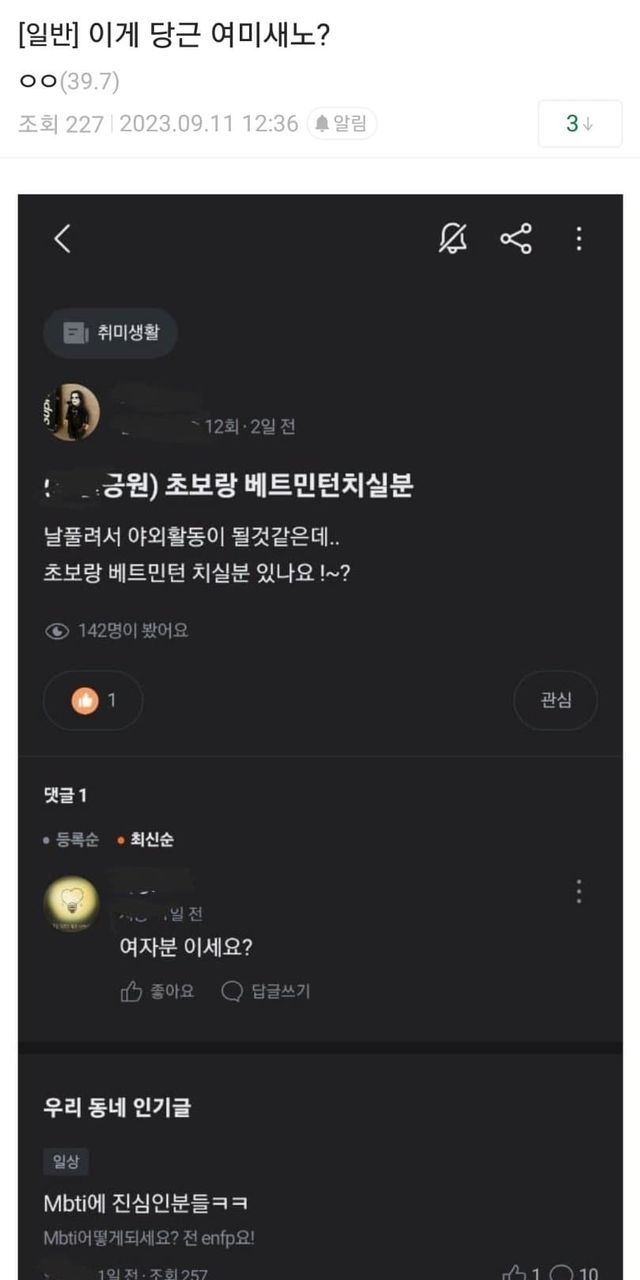Image resolution: width=640 pixels, height=1280 pixels.
Task: Tap the 알림 notification button
Action: (342, 123)
